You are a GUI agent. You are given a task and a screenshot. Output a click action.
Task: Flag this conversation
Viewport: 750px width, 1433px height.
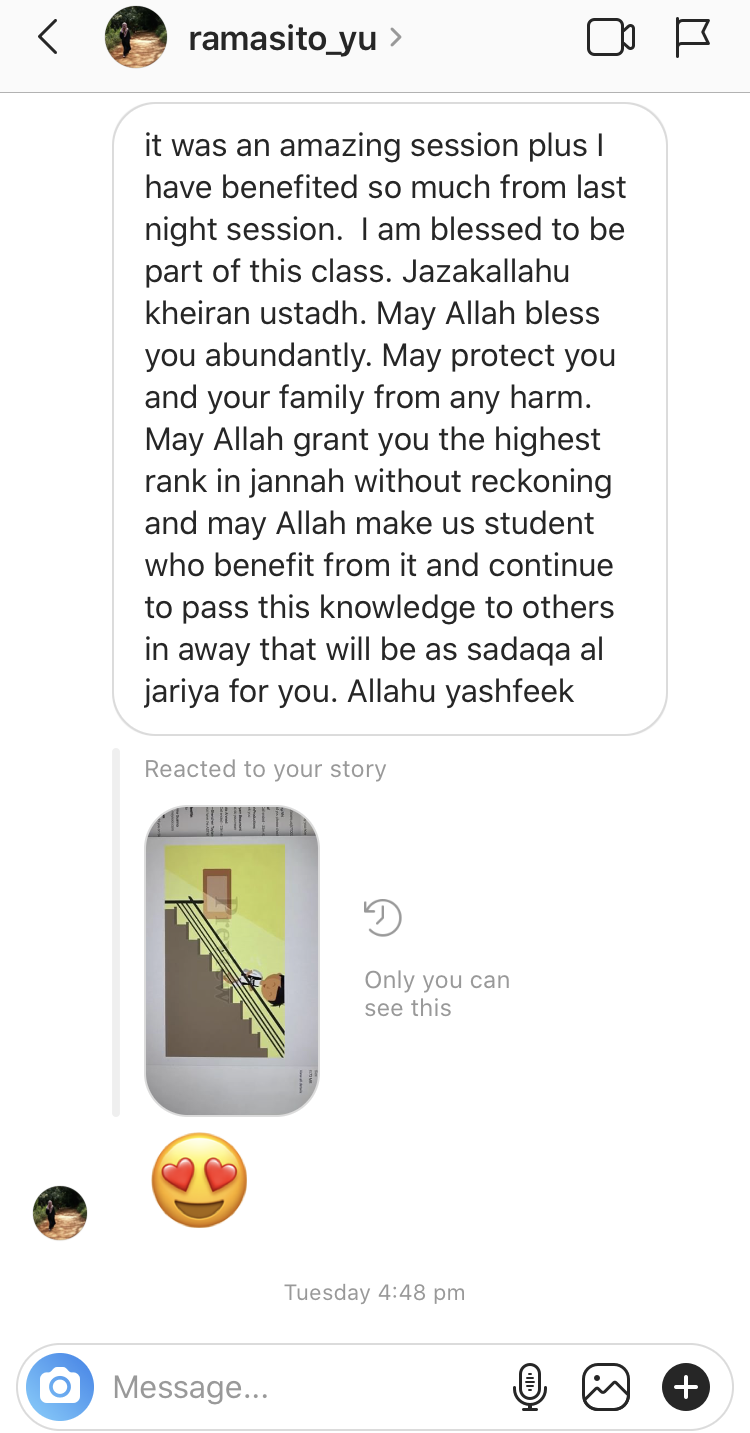692,38
